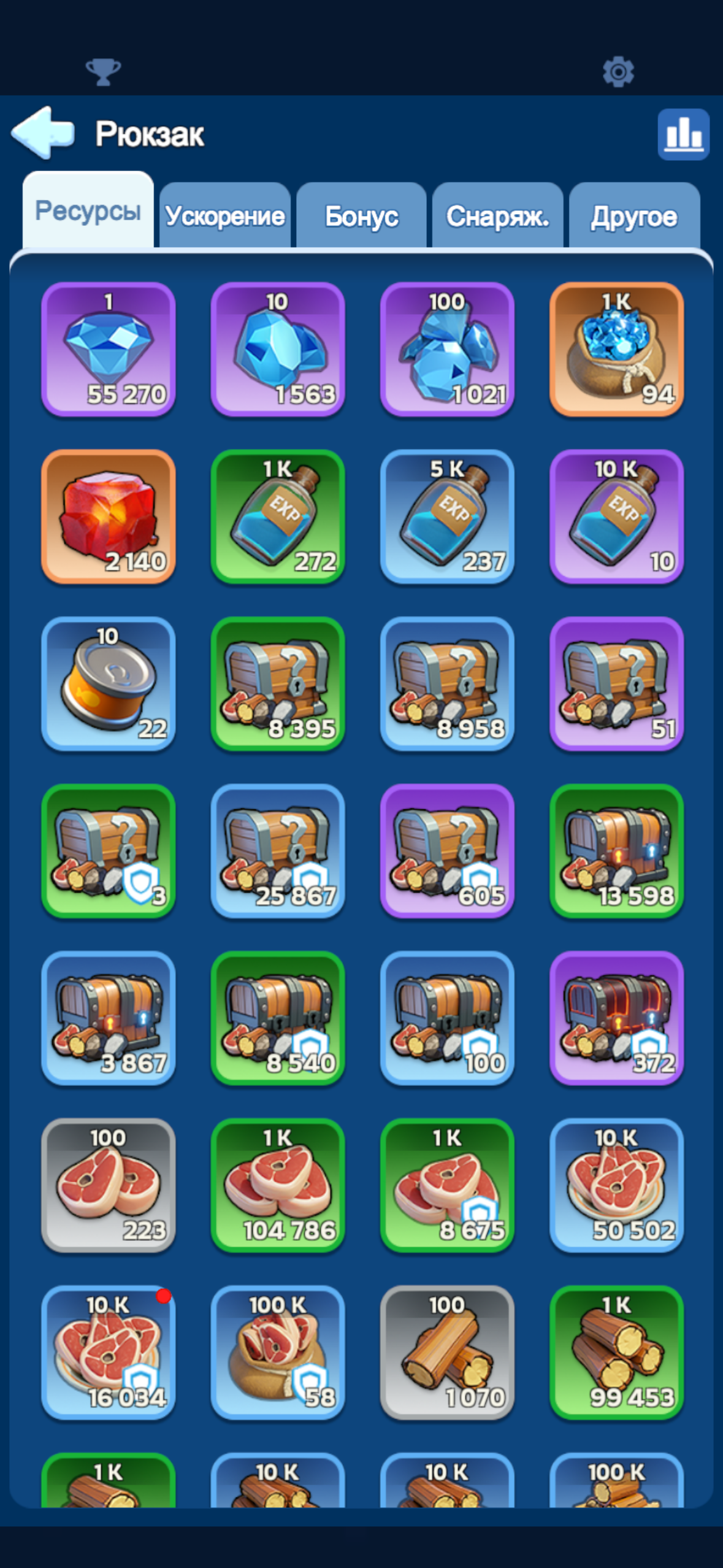Open the trophy icon
The height and width of the screenshot is (1568, 723).
[103, 72]
